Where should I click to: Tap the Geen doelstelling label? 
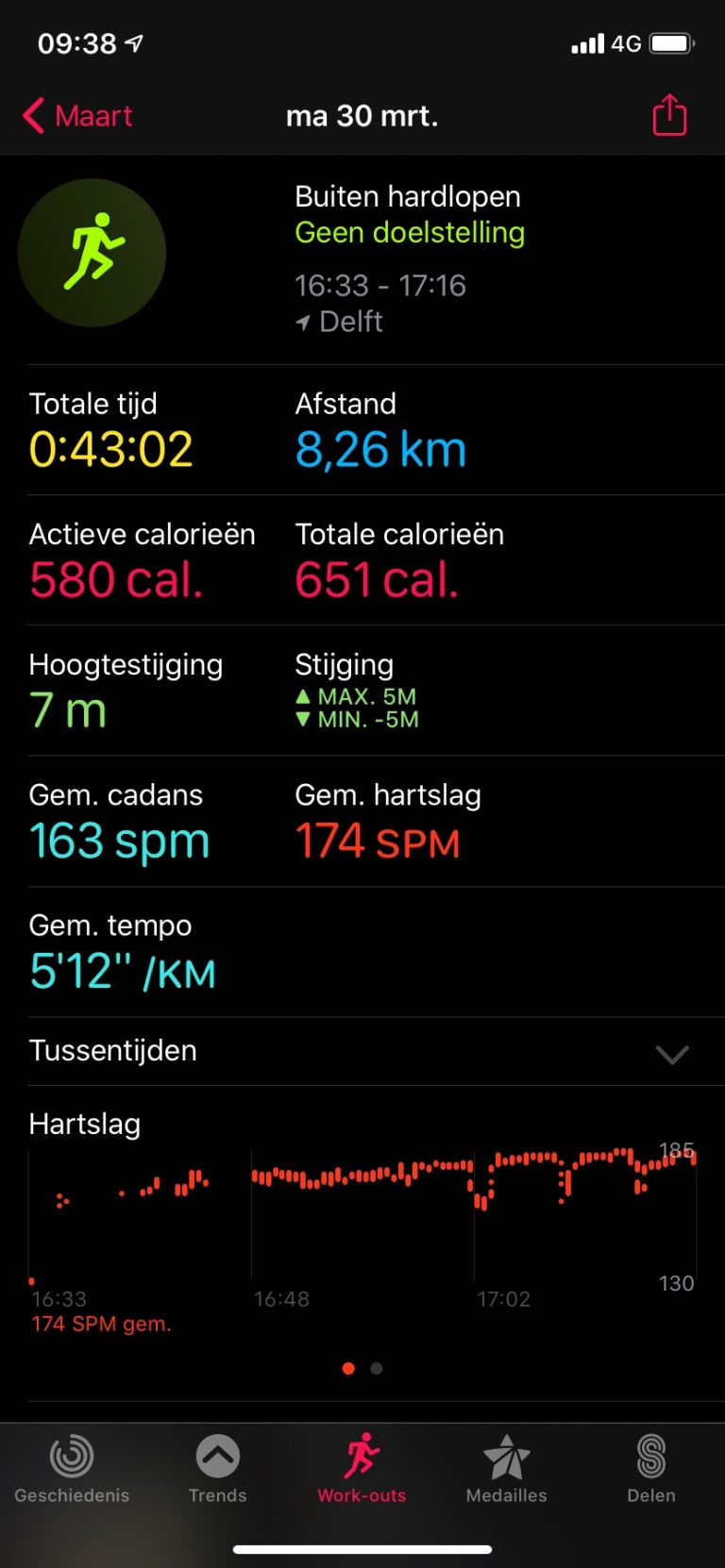tap(410, 232)
